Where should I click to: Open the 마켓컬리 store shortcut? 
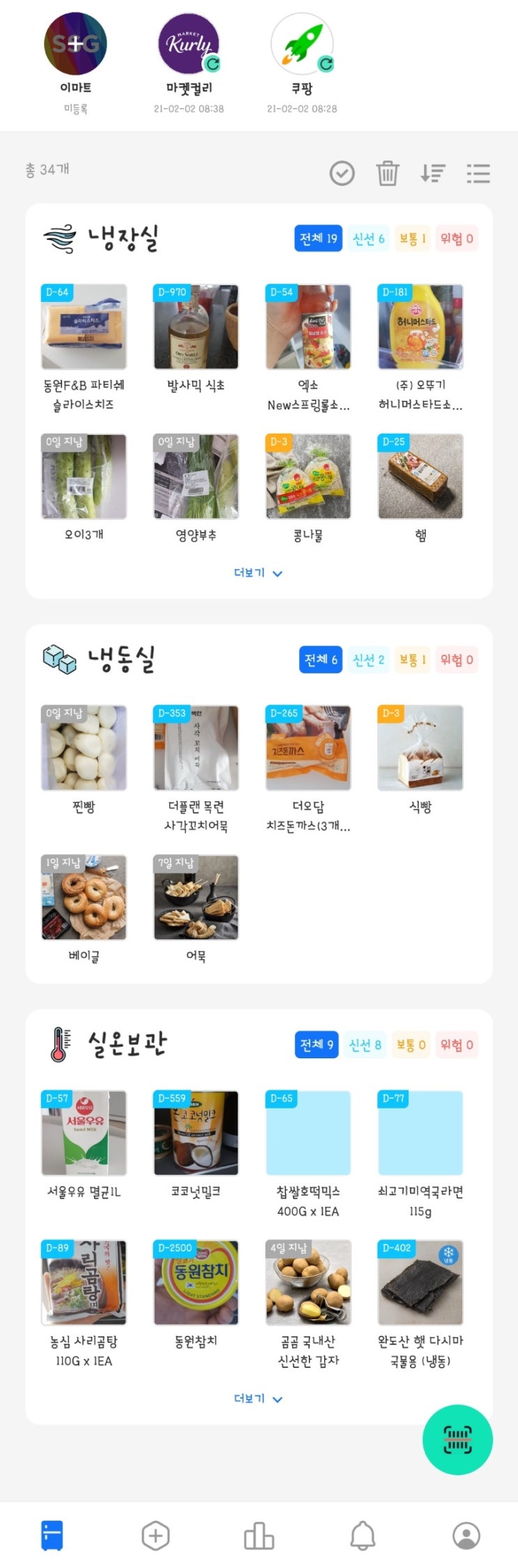(189, 45)
